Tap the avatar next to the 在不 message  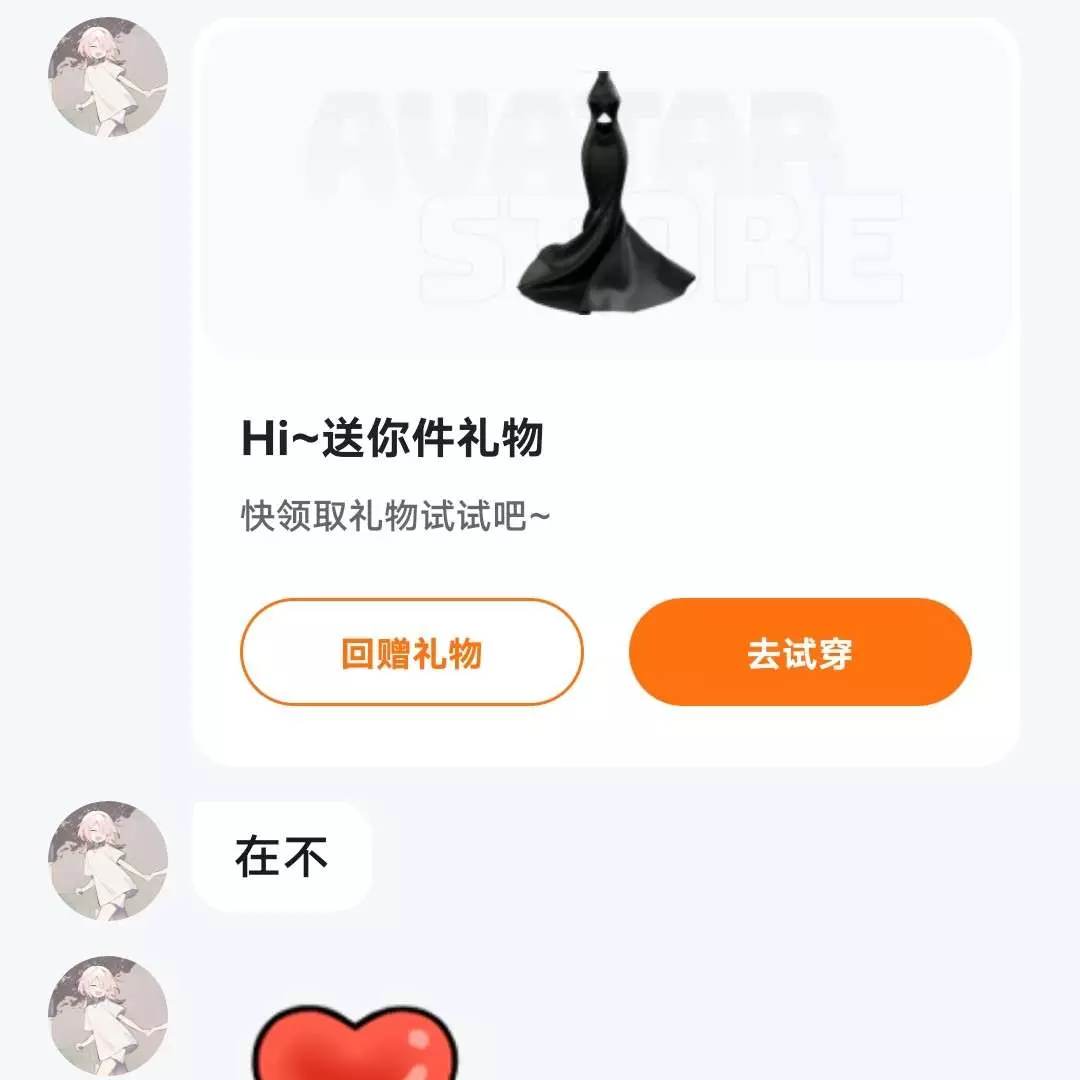108,860
